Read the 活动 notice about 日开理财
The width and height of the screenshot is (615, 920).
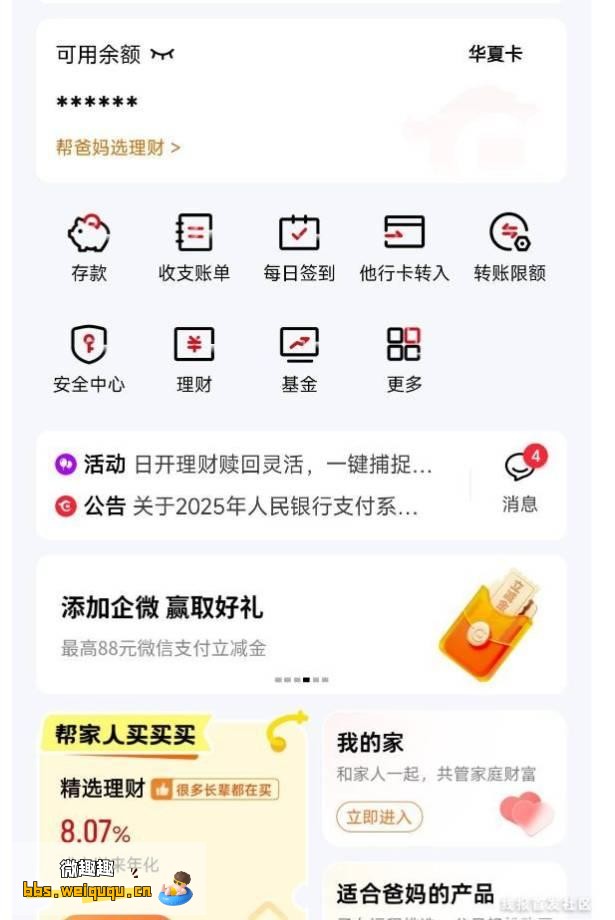[260, 465]
